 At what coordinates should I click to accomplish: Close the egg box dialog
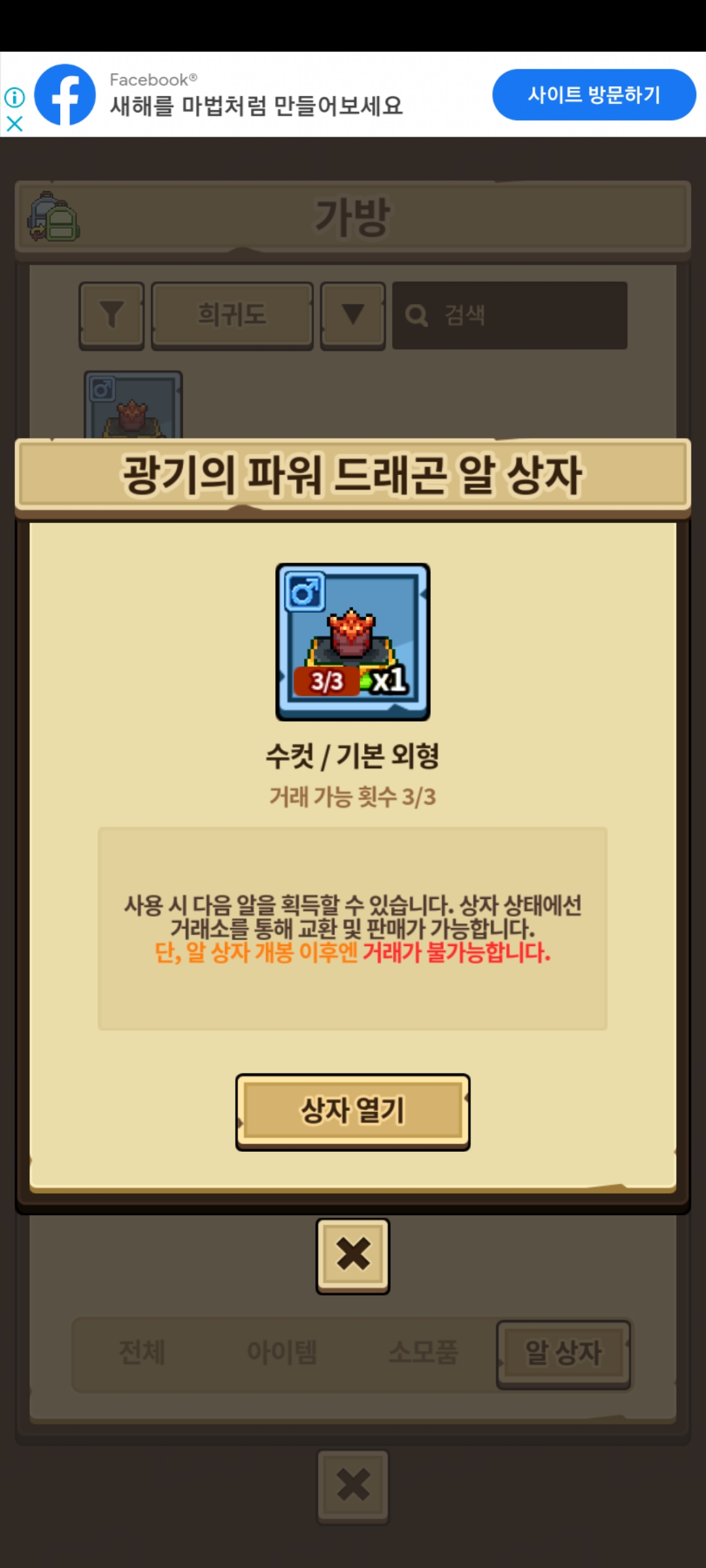pyautogui.click(x=353, y=1255)
